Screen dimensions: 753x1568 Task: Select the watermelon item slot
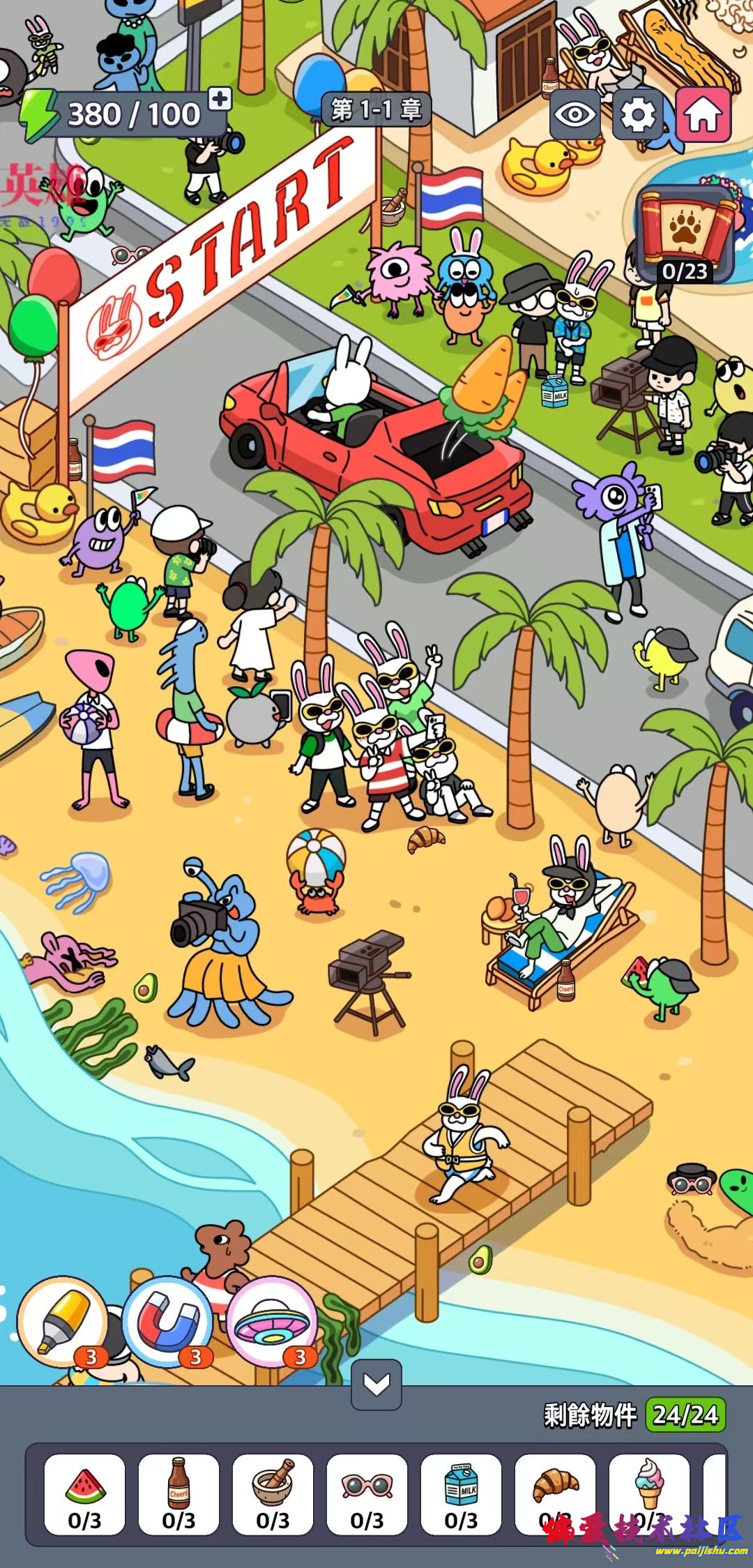pos(85,1494)
